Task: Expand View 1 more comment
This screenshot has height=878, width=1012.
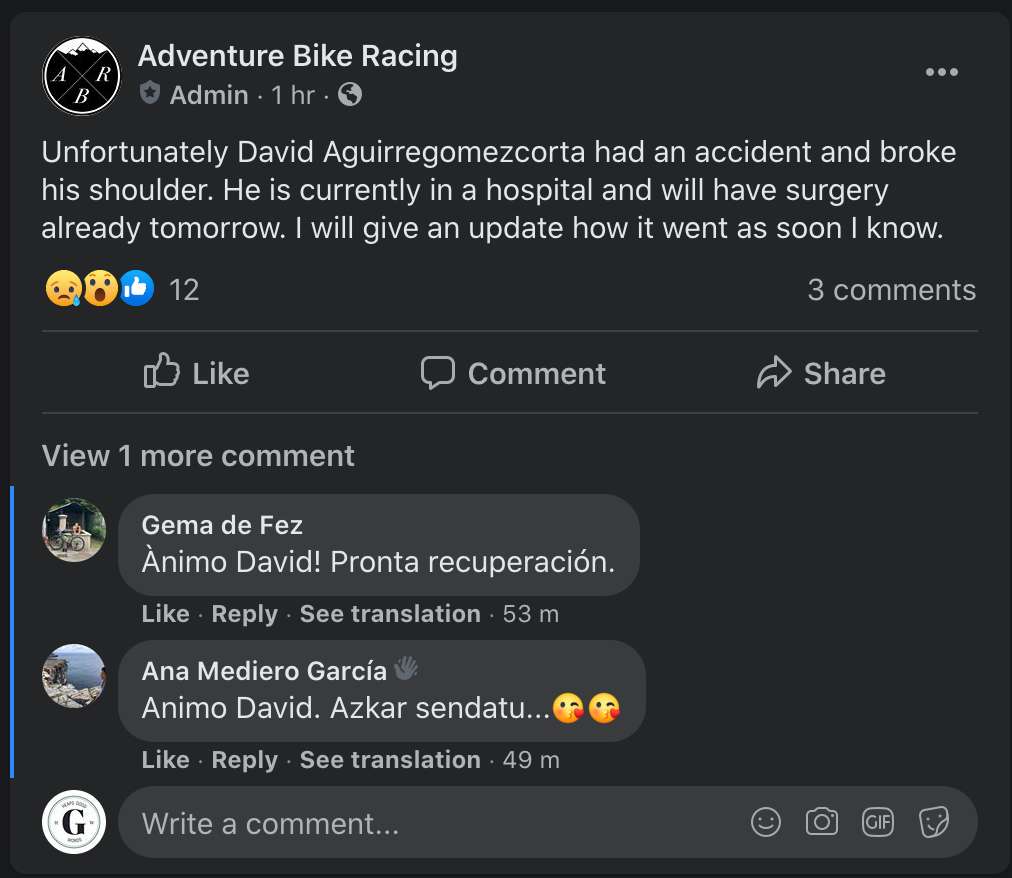Action: (198, 456)
